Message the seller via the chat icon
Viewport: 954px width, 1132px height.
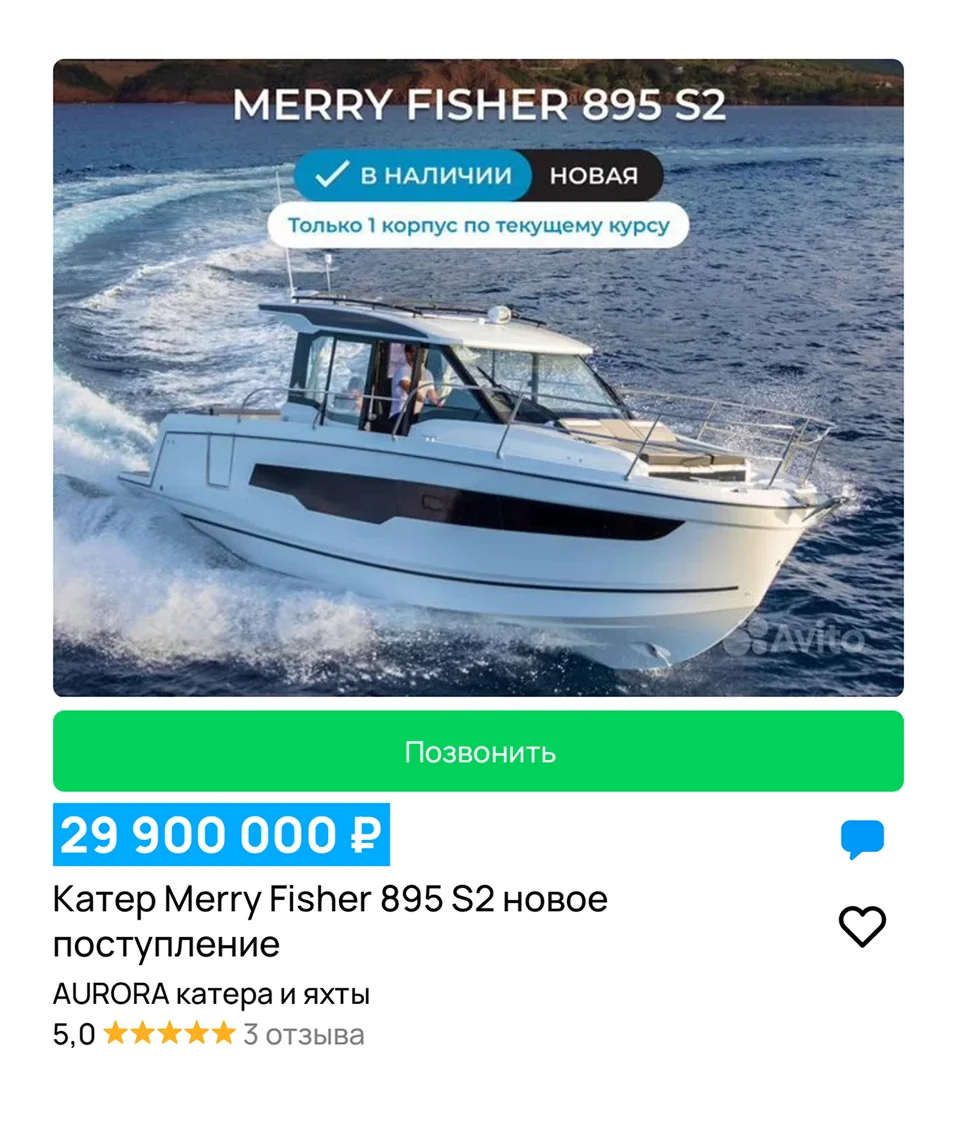coord(862,839)
